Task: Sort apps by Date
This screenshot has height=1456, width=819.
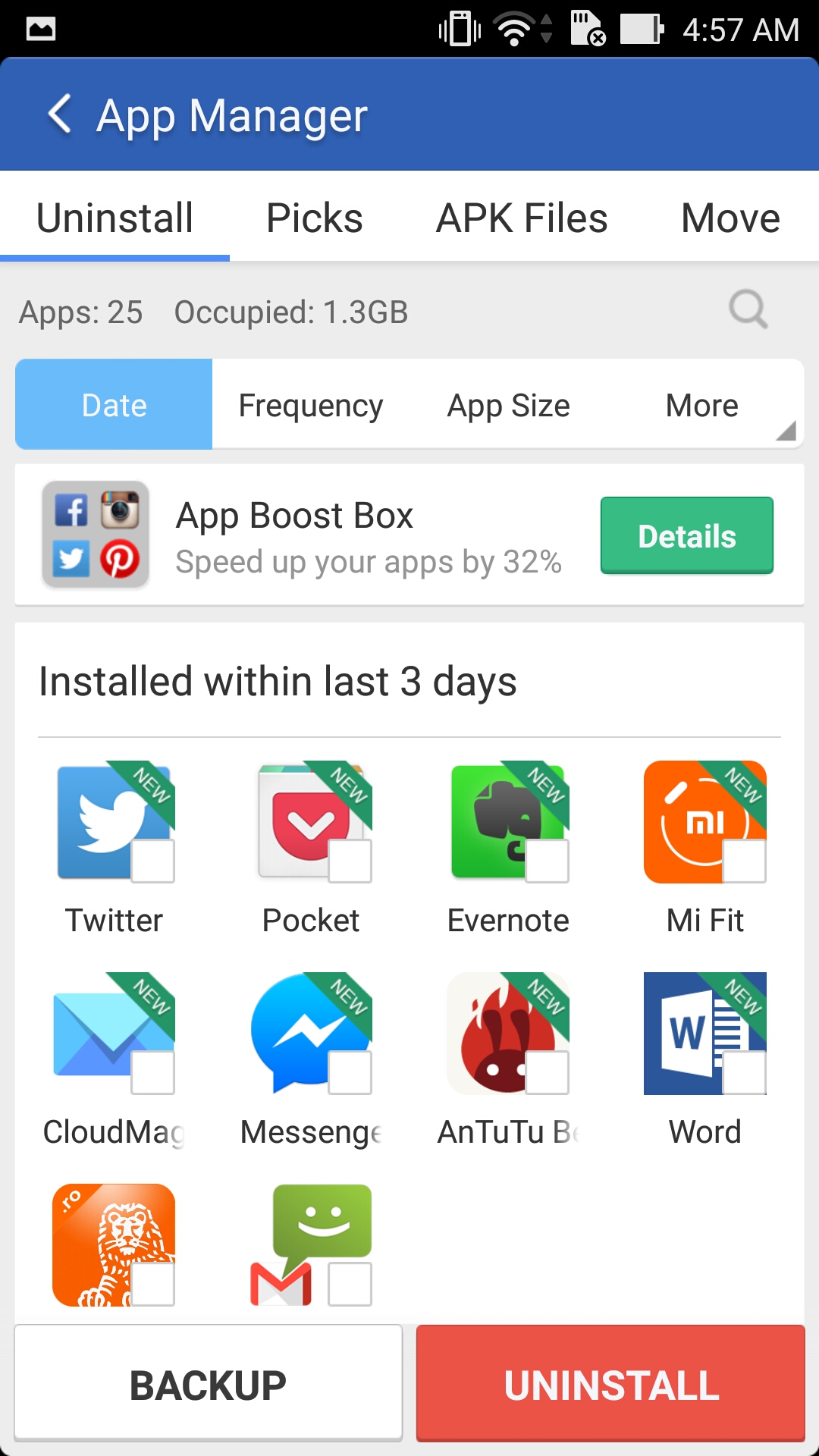Action: click(x=114, y=405)
